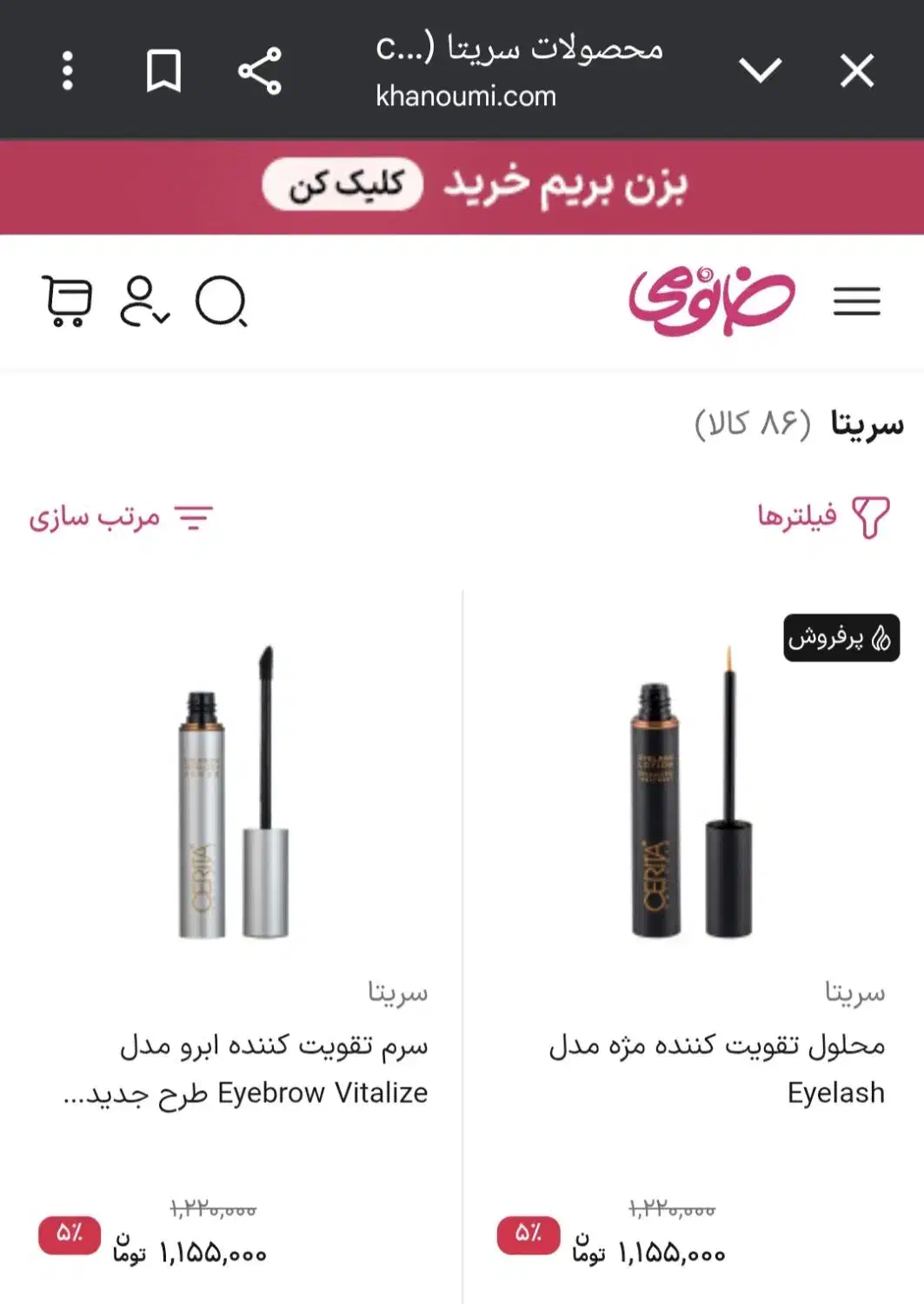924x1304 pixels.
Task: Close the in-app browser tab
Action: [856, 70]
